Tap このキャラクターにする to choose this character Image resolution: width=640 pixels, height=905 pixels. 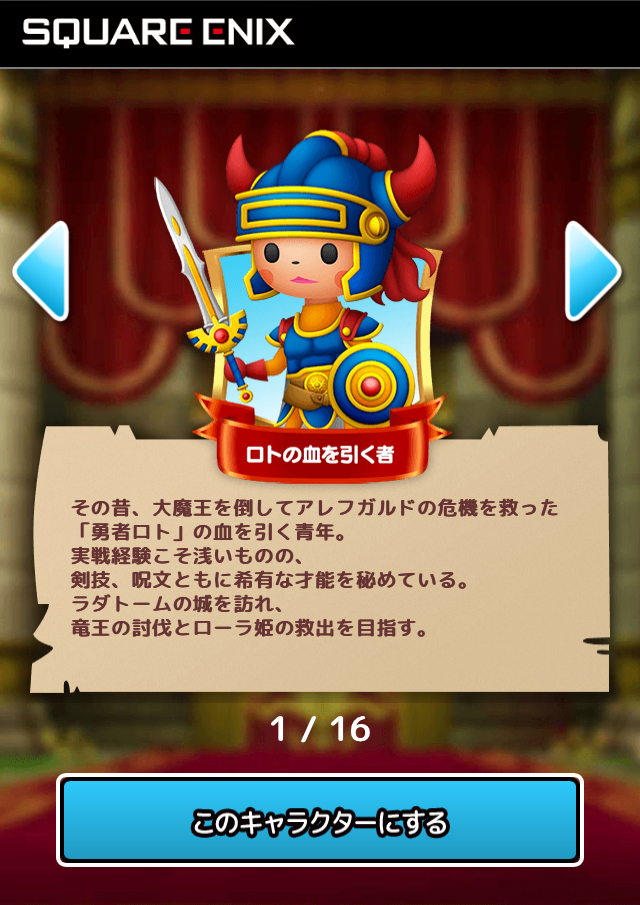320,820
